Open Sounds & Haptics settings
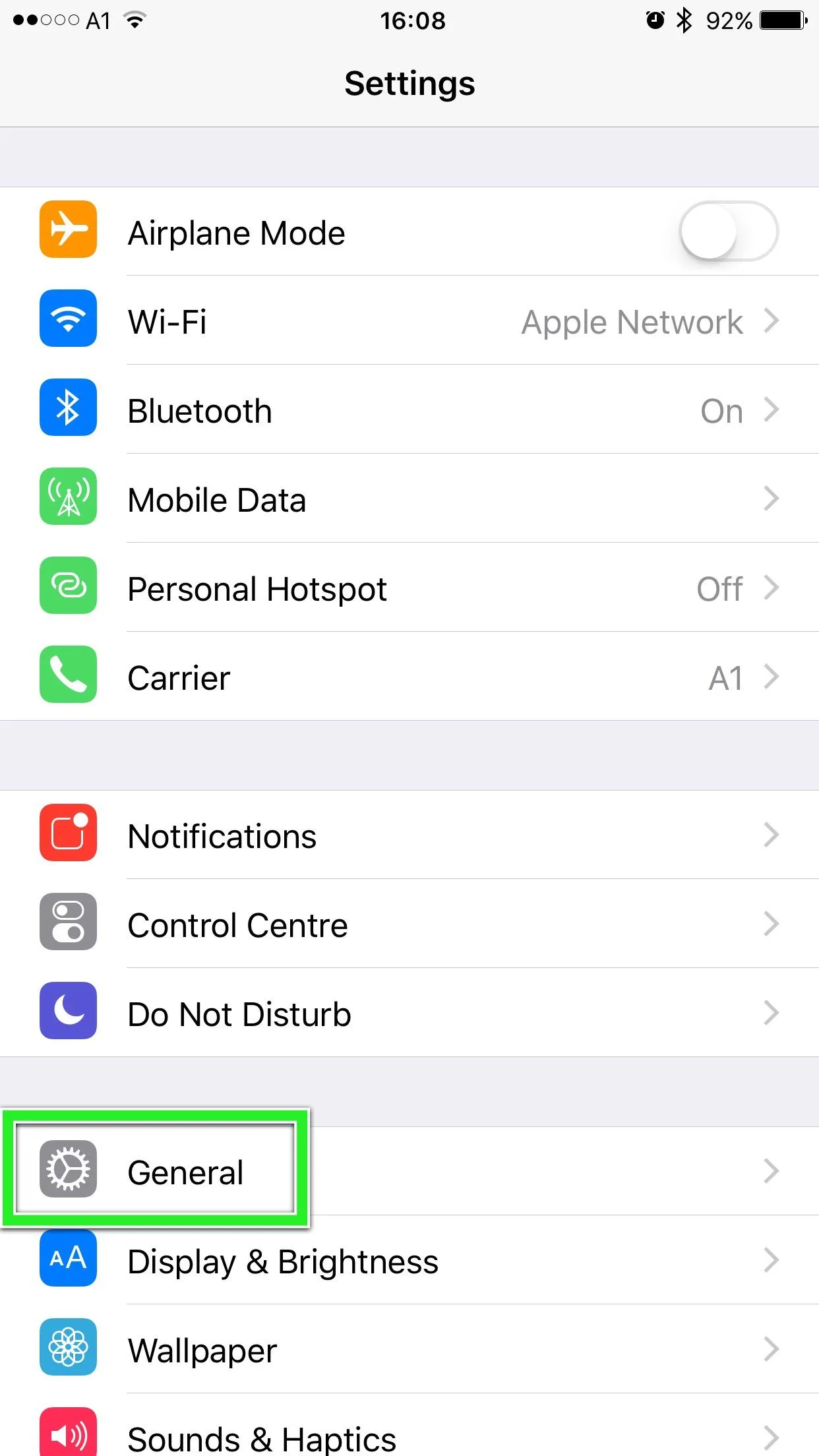Image resolution: width=819 pixels, height=1456 pixels. (x=409, y=1436)
